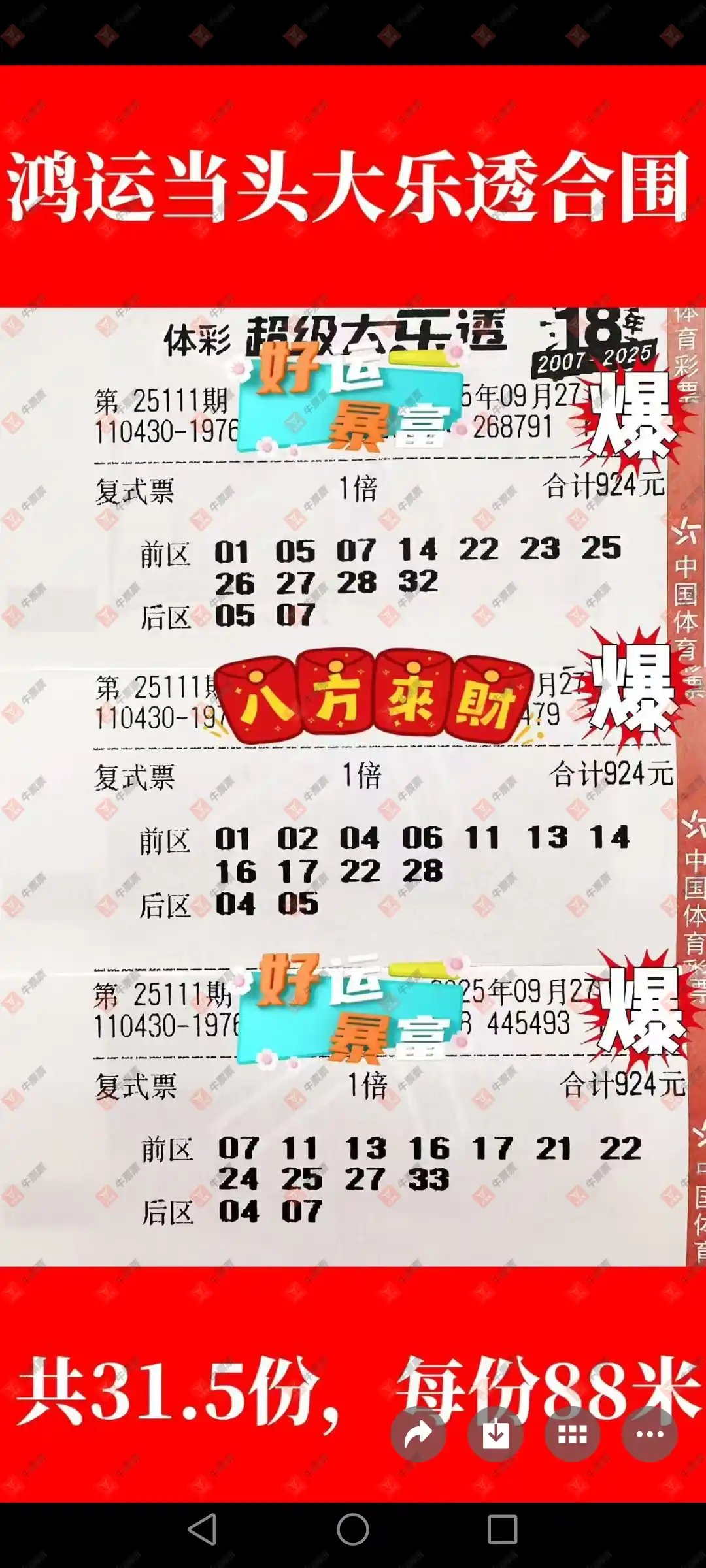Go to the home screen
The width and height of the screenshot is (706, 1568).
(353, 1529)
